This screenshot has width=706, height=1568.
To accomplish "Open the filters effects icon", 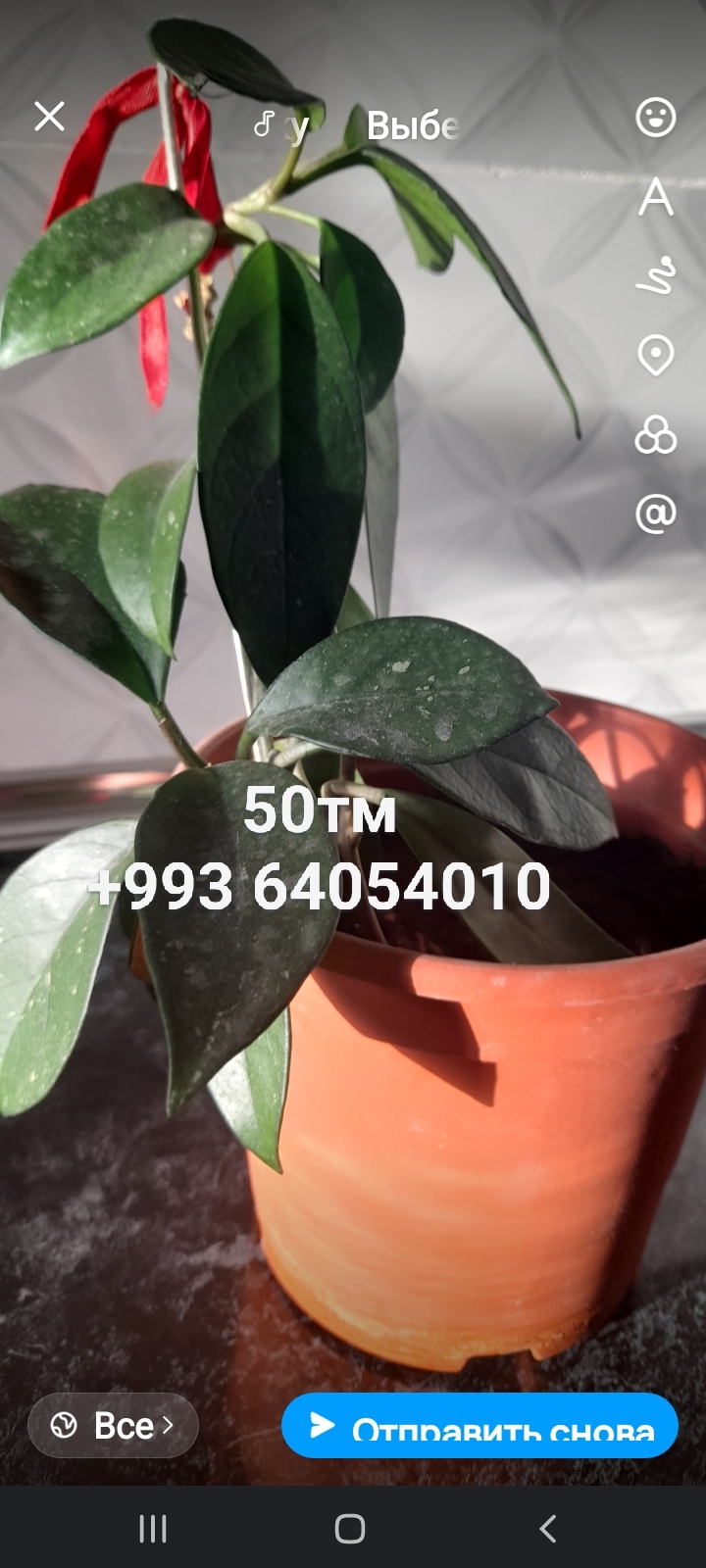I will 655,434.
